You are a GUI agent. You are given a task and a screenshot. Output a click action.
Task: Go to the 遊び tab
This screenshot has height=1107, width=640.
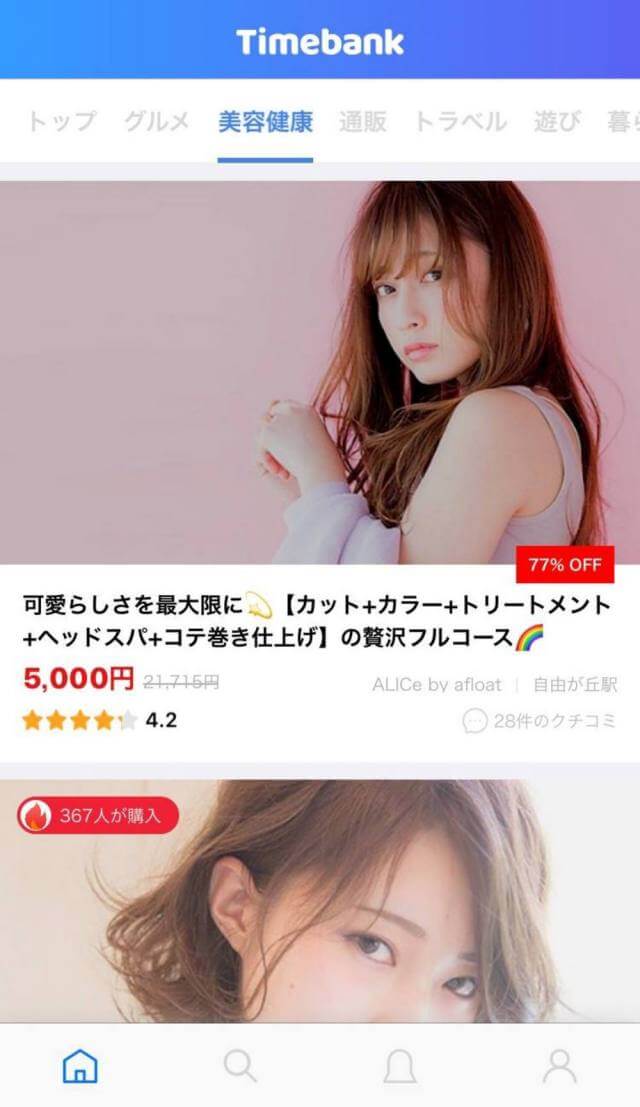point(557,121)
